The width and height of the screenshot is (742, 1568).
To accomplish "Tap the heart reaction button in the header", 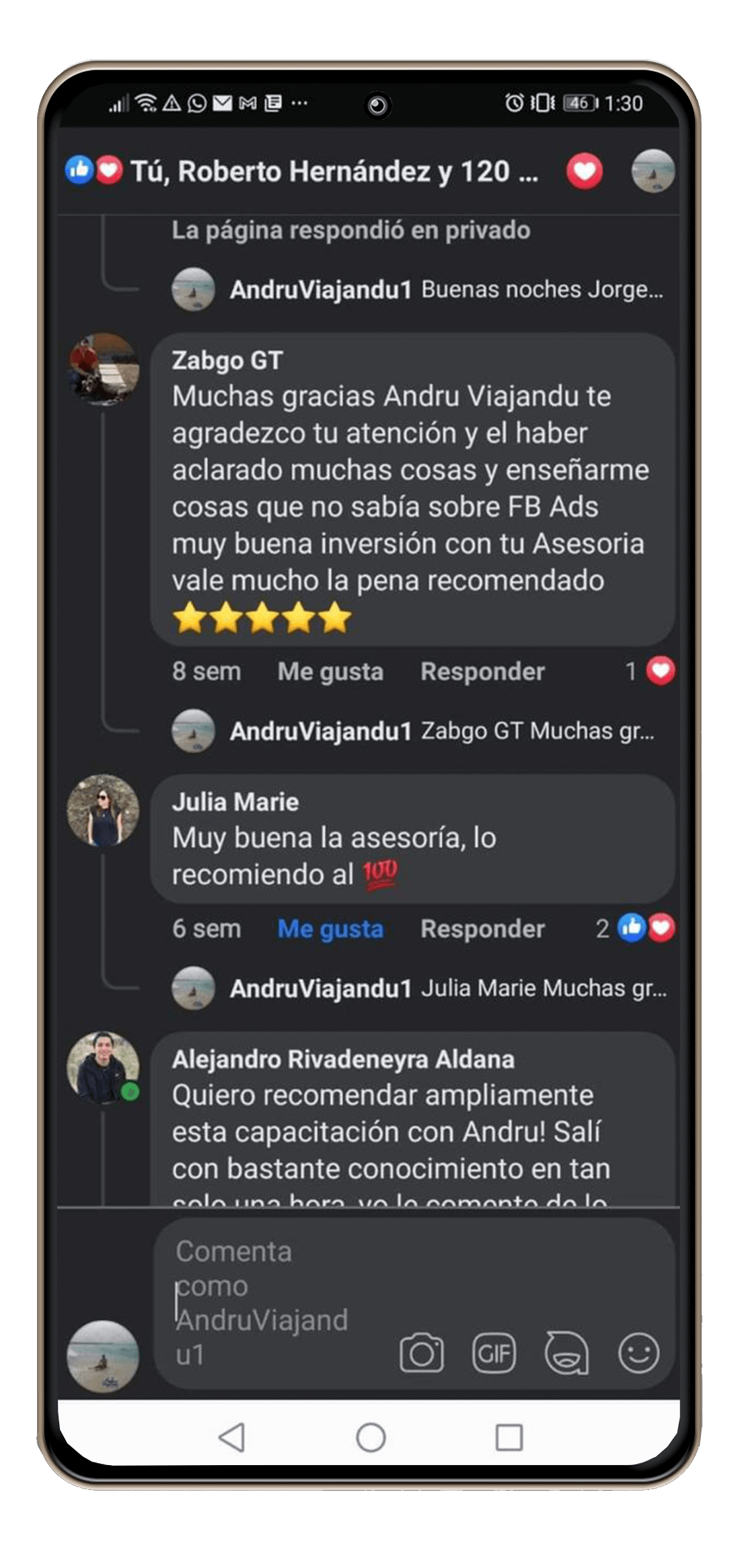I will coord(584,171).
